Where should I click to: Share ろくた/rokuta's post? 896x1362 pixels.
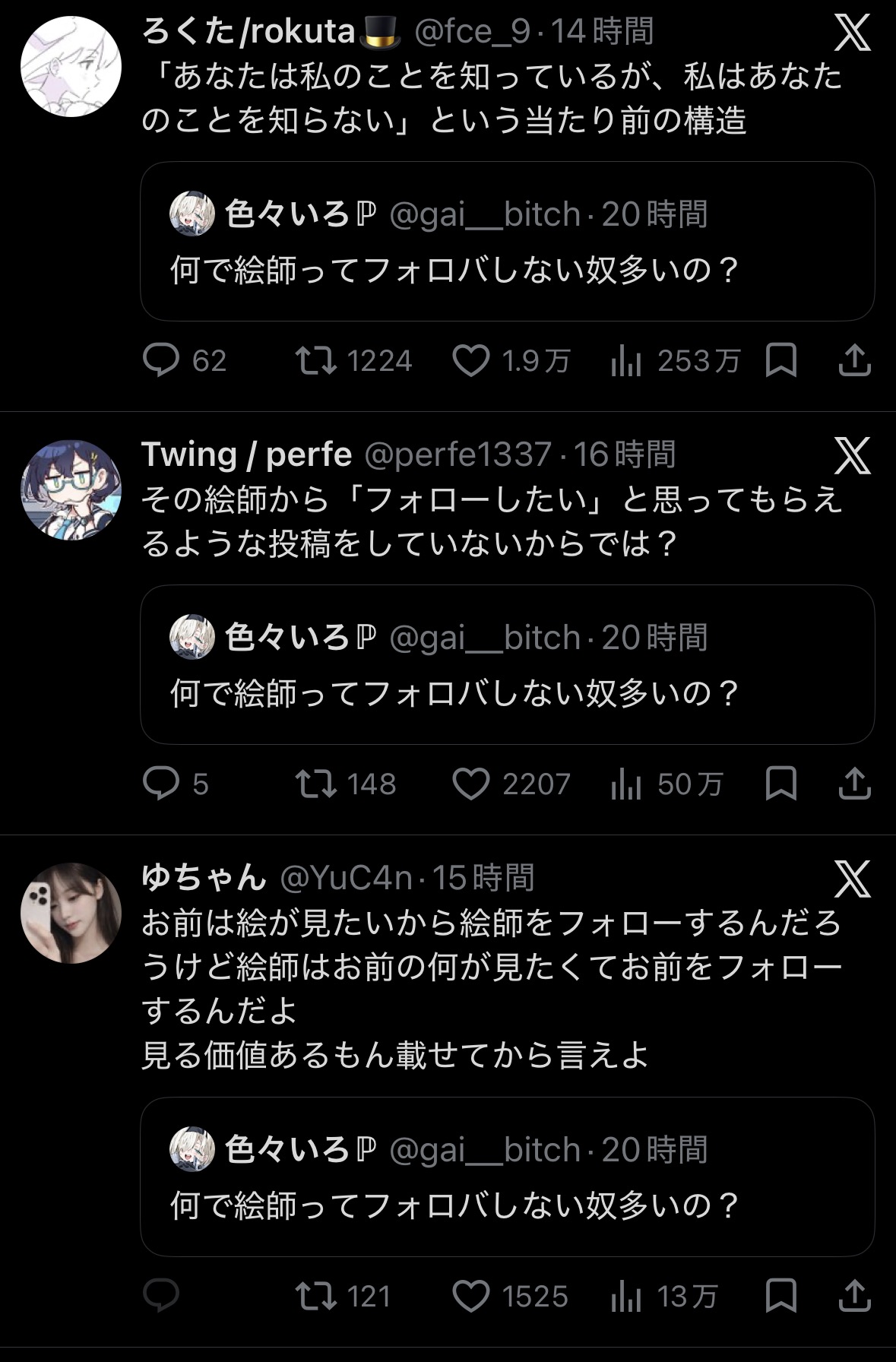(x=854, y=360)
